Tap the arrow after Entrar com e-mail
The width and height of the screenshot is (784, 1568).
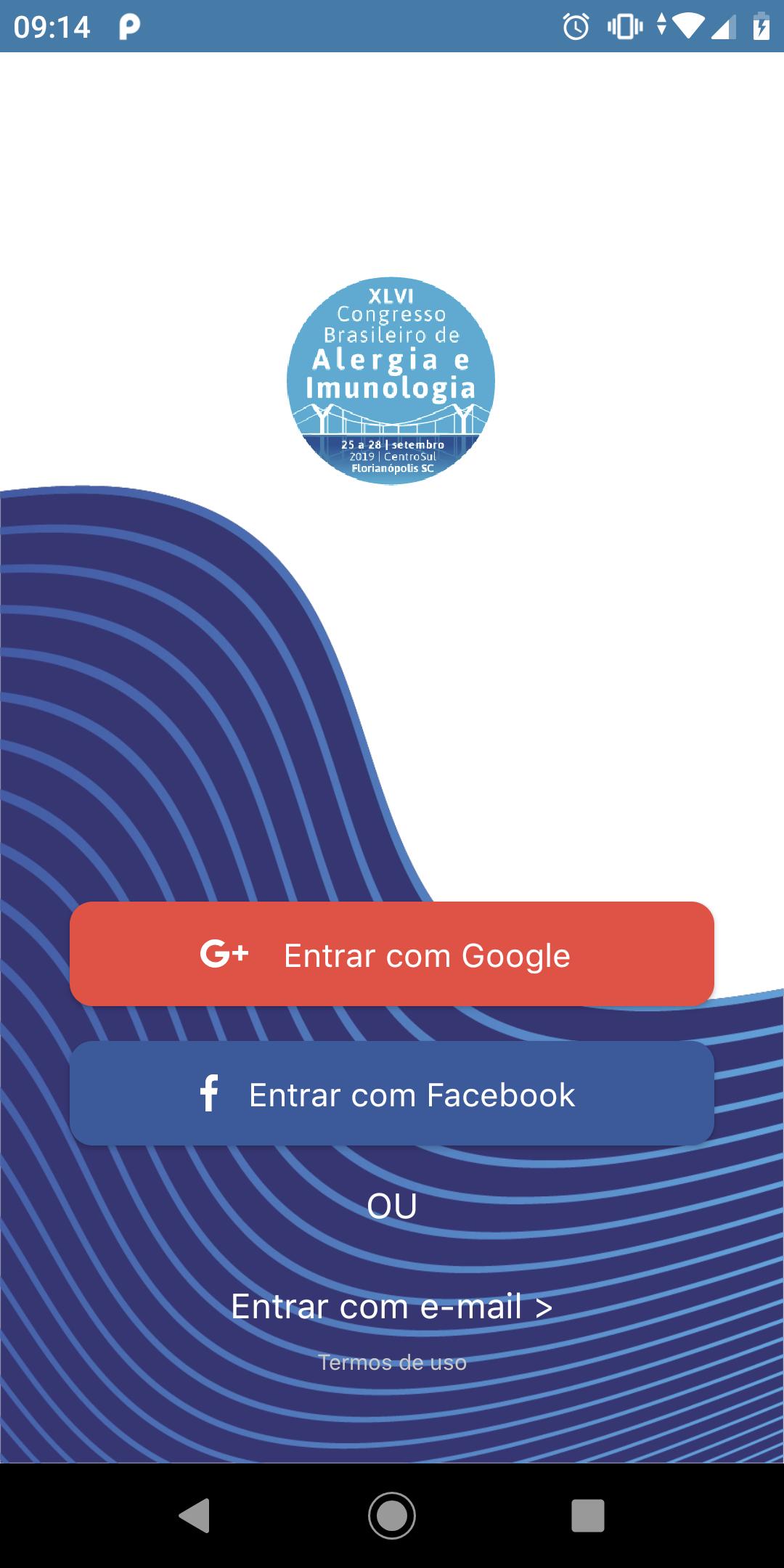pos(544,1305)
